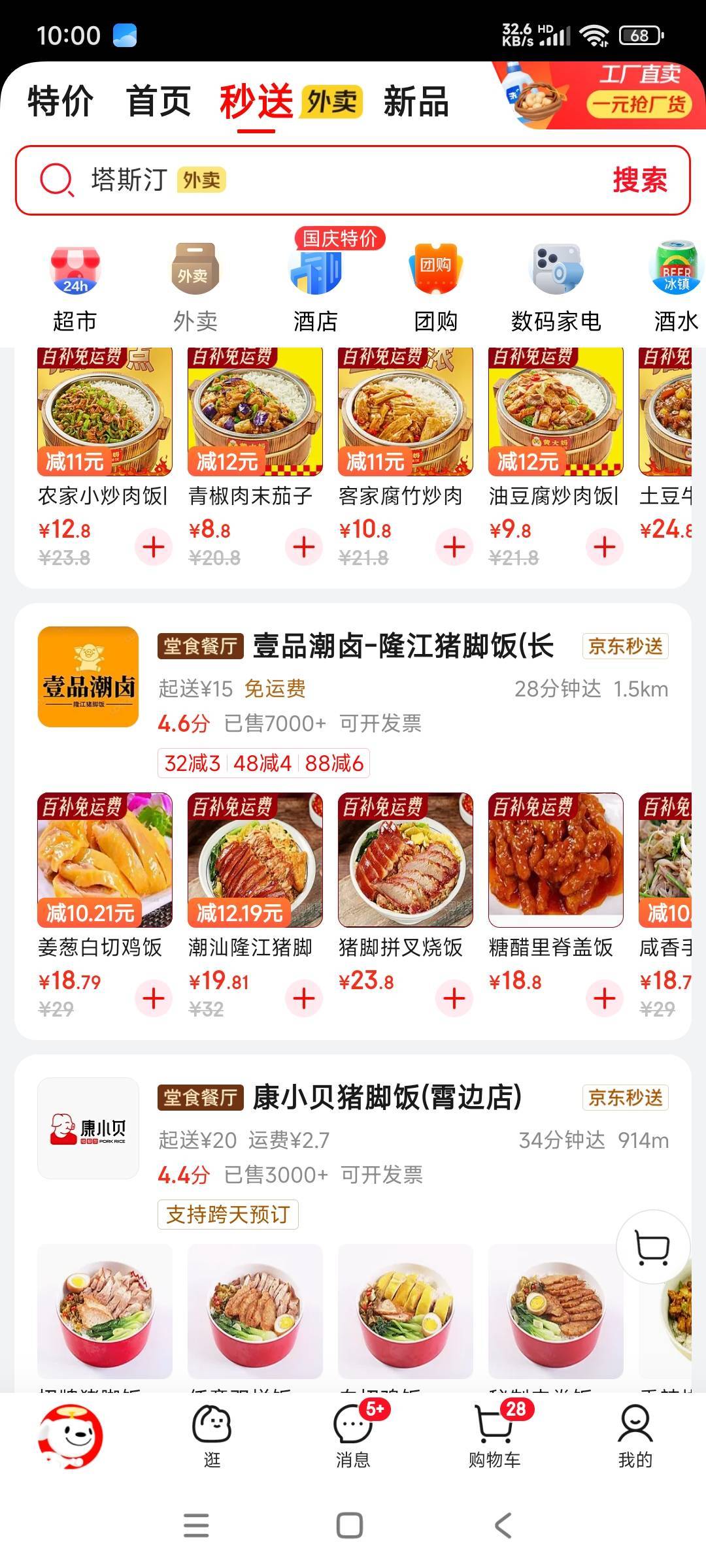The width and height of the screenshot is (706, 1568).
Task: Open the 新品 tab
Action: (x=416, y=102)
